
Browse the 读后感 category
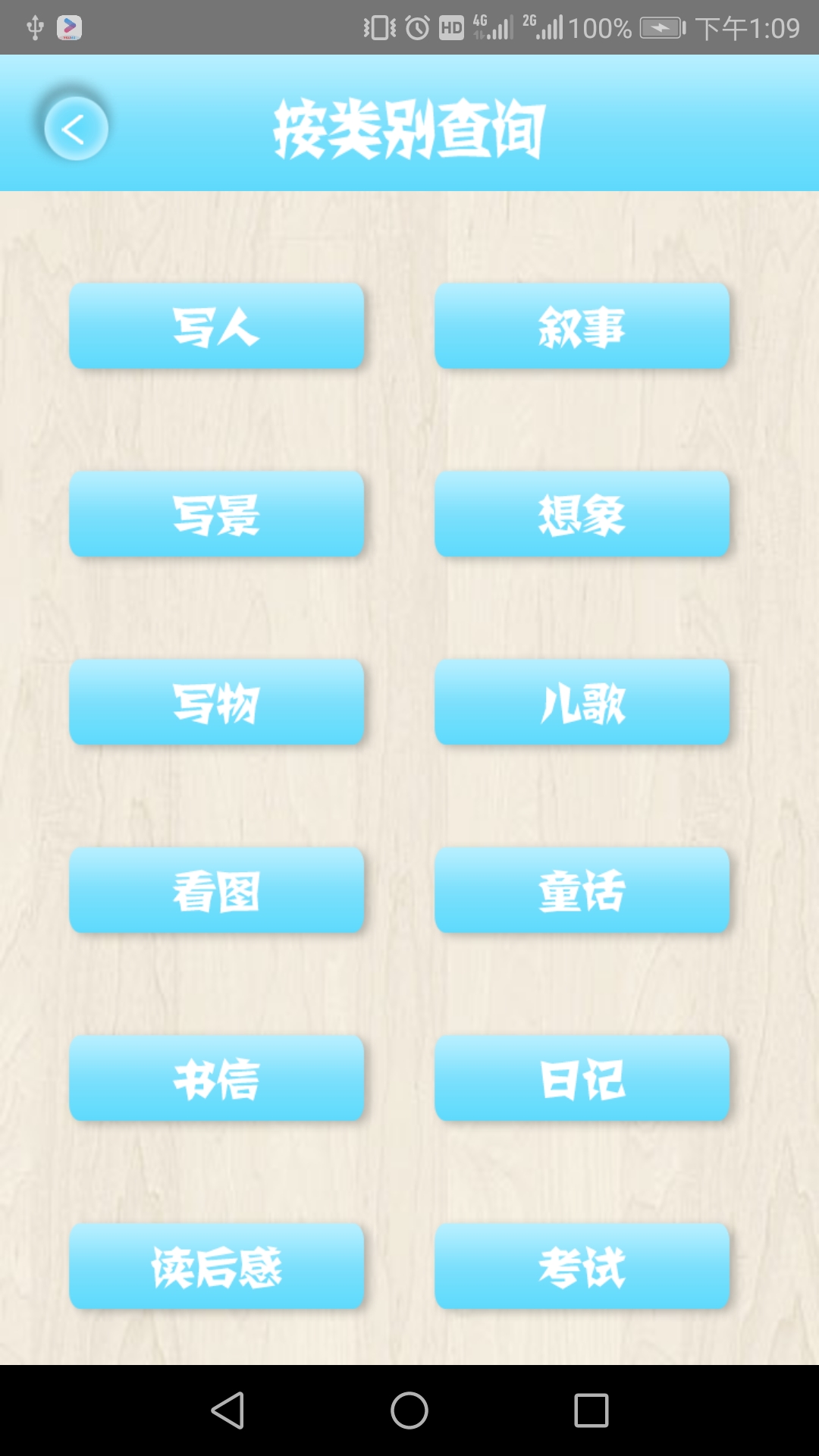217,1266
